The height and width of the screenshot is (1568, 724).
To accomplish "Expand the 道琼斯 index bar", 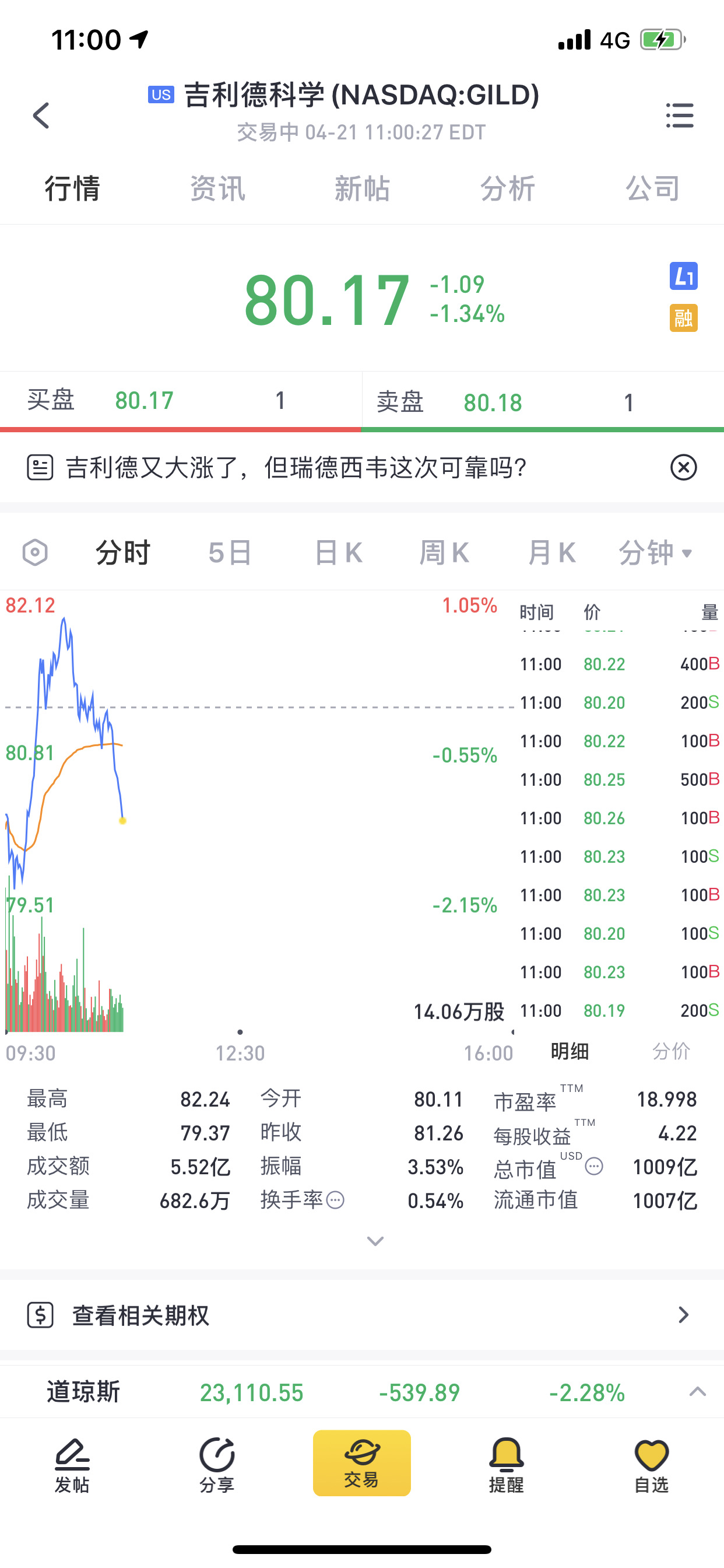I will click(x=697, y=1391).
